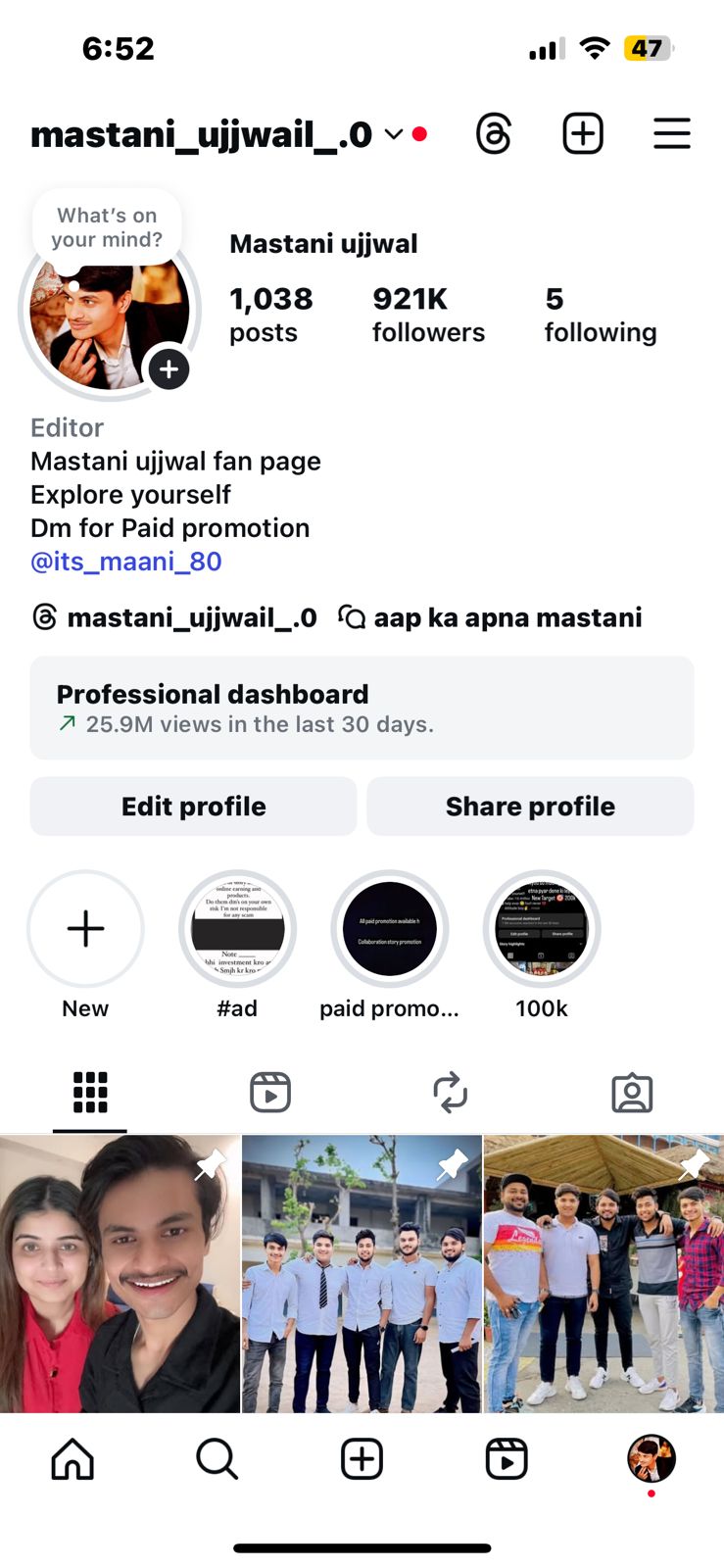724x1568 pixels.
Task: Expand the account switcher next to mastani_ujjwail_.0
Action: tap(394, 134)
